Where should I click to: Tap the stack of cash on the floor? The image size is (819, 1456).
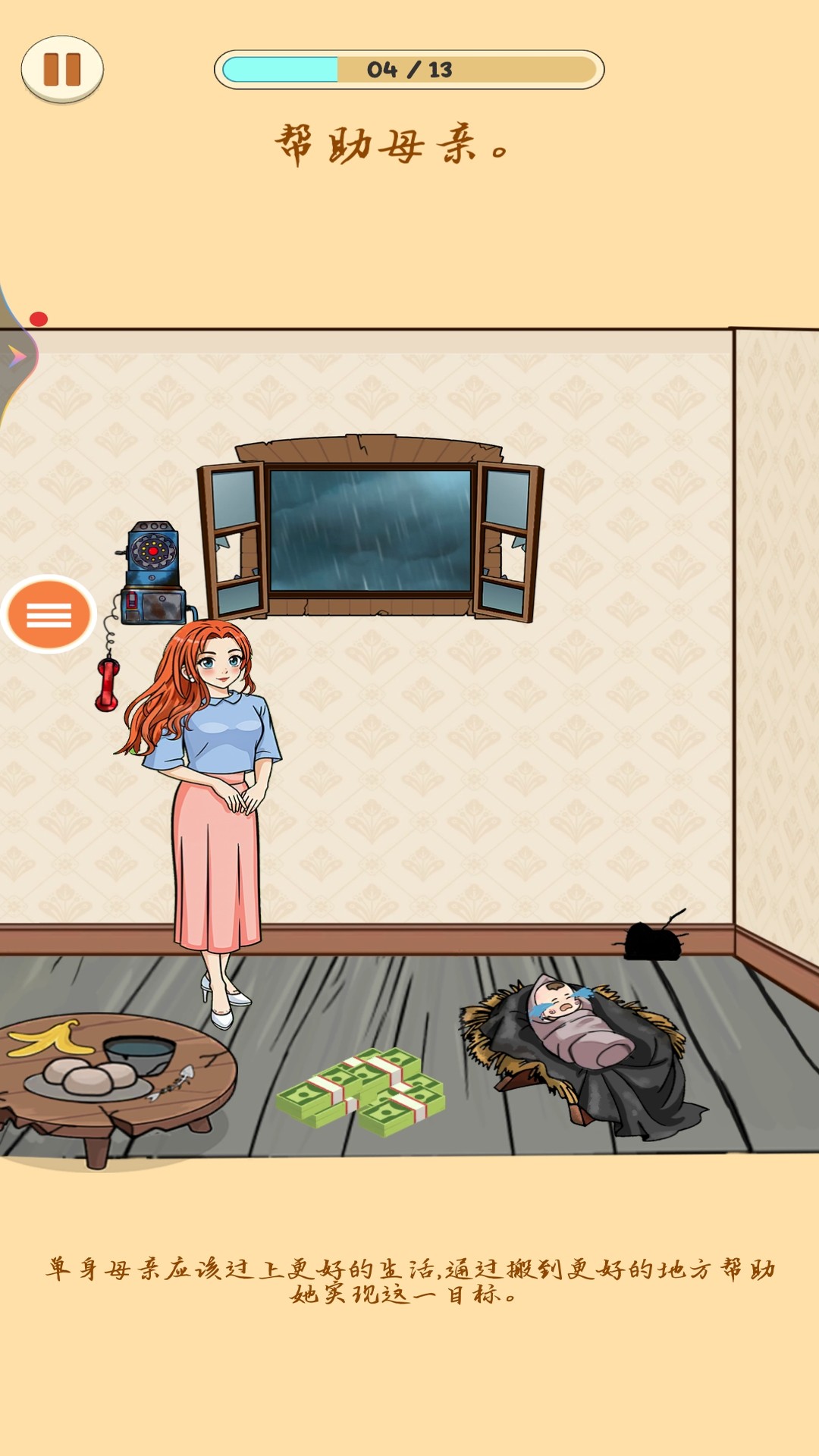pyautogui.click(x=362, y=1092)
